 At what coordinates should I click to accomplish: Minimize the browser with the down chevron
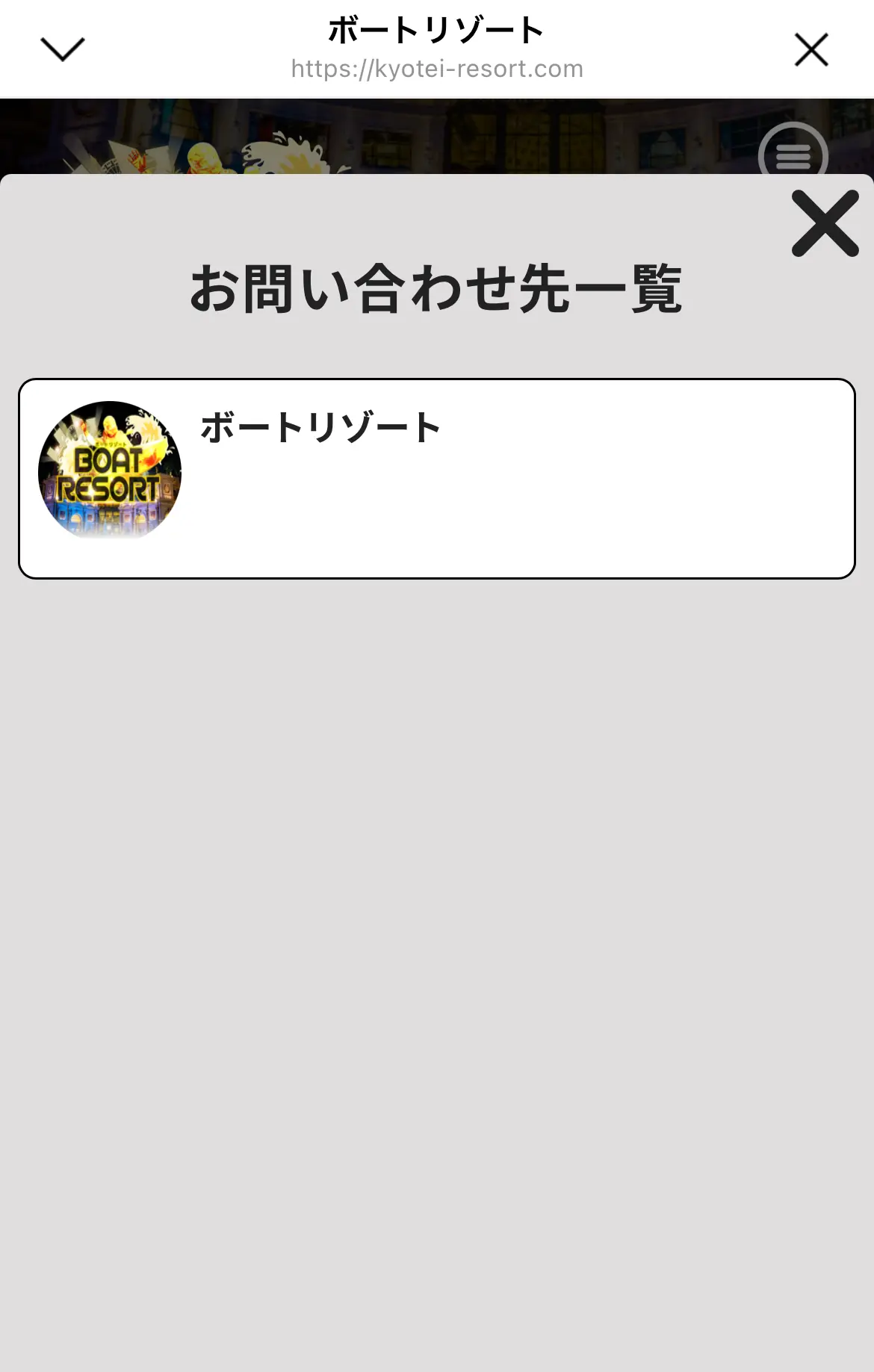(x=62, y=49)
